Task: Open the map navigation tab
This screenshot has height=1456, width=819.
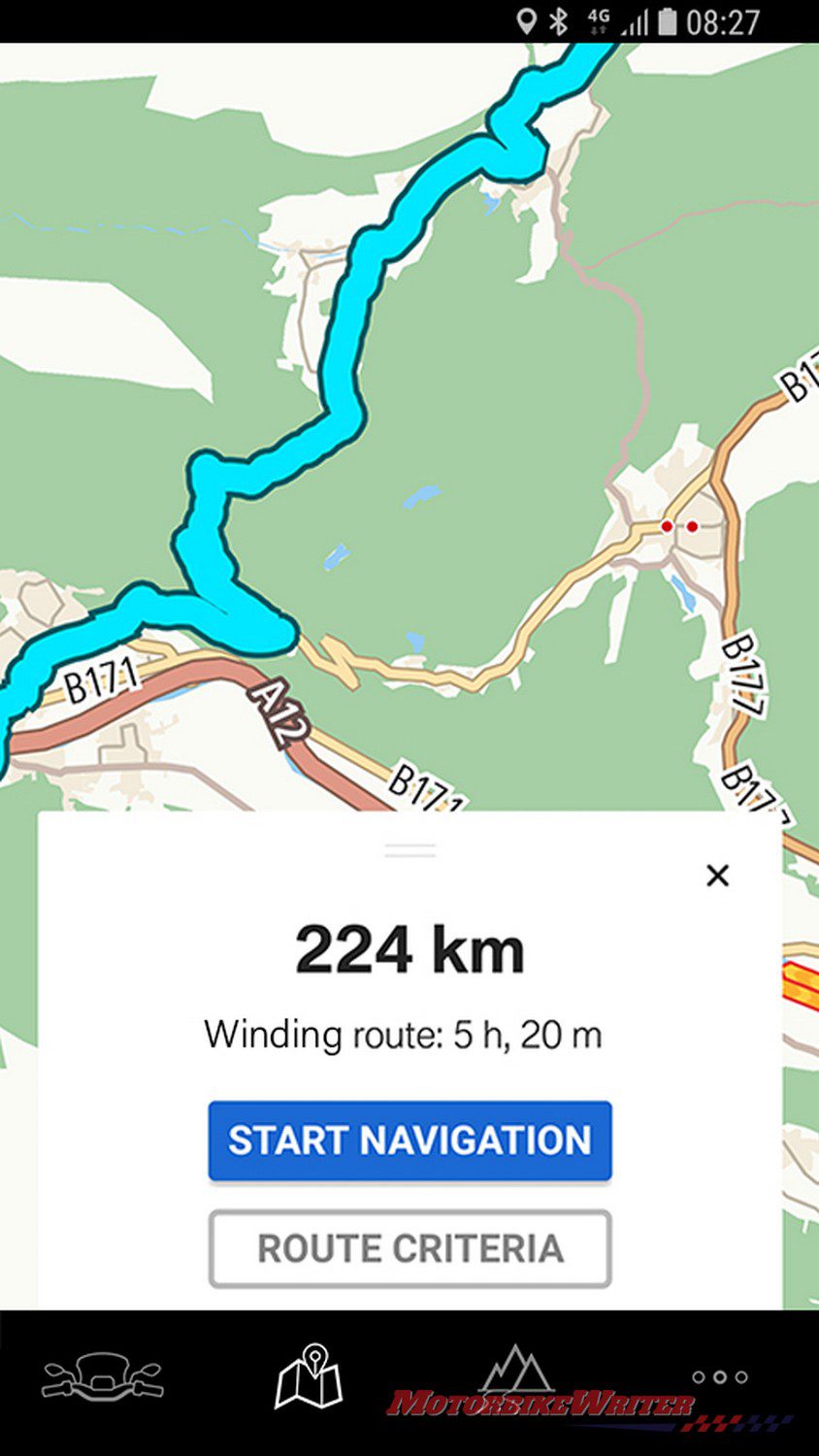Action: click(x=309, y=1376)
